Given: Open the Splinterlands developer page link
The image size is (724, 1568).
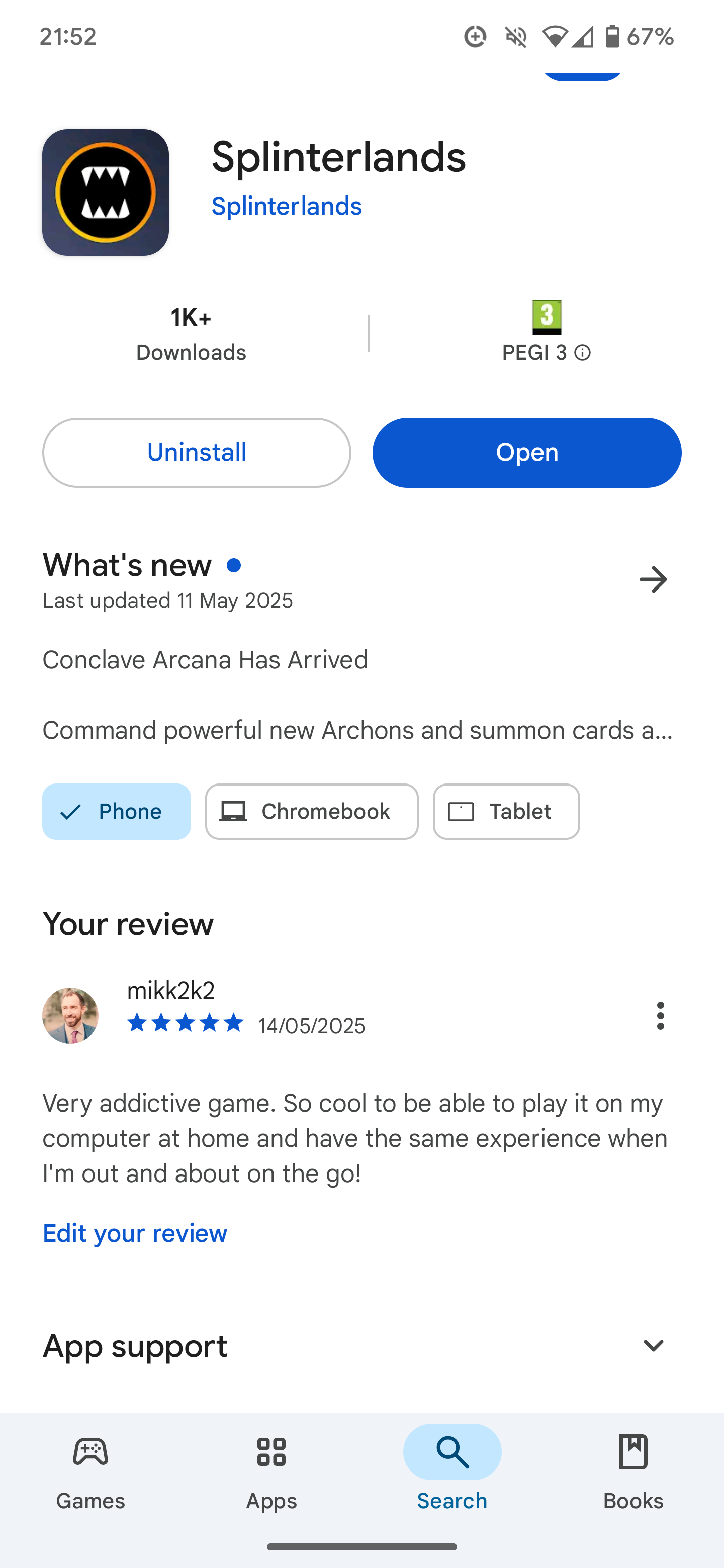Looking at the screenshot, I should coord(286,206).
